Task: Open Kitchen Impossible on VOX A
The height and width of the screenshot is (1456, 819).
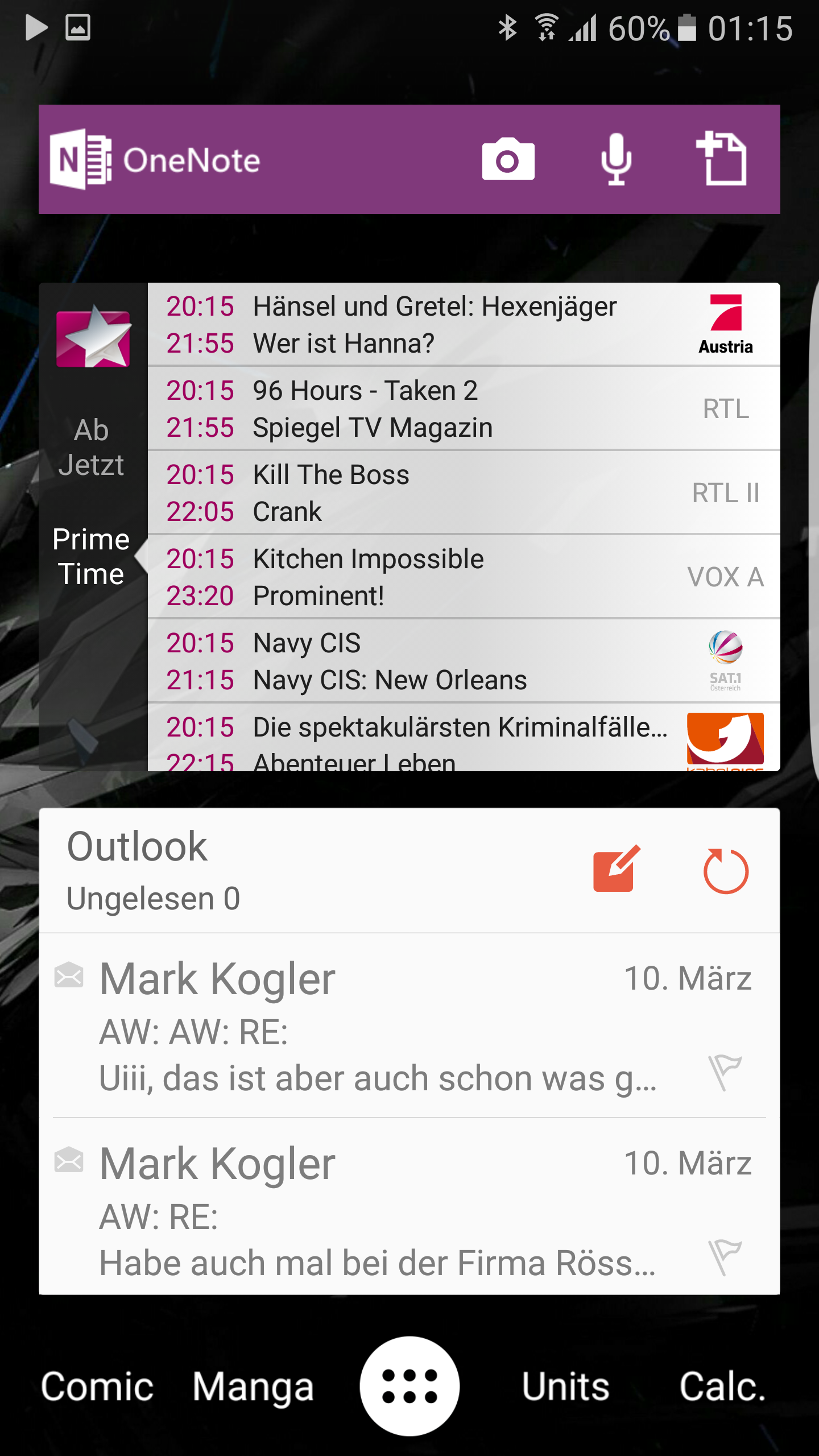Action: coord(464,577)
